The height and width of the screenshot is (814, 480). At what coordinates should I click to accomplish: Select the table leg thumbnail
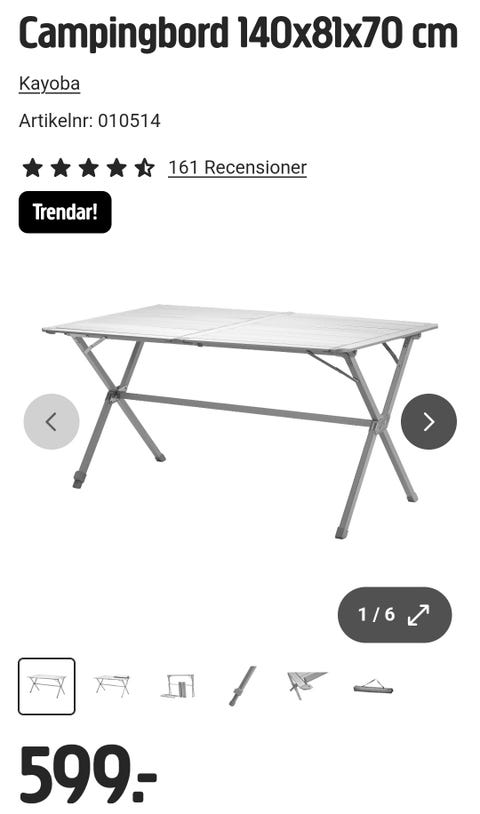(243, 686)
